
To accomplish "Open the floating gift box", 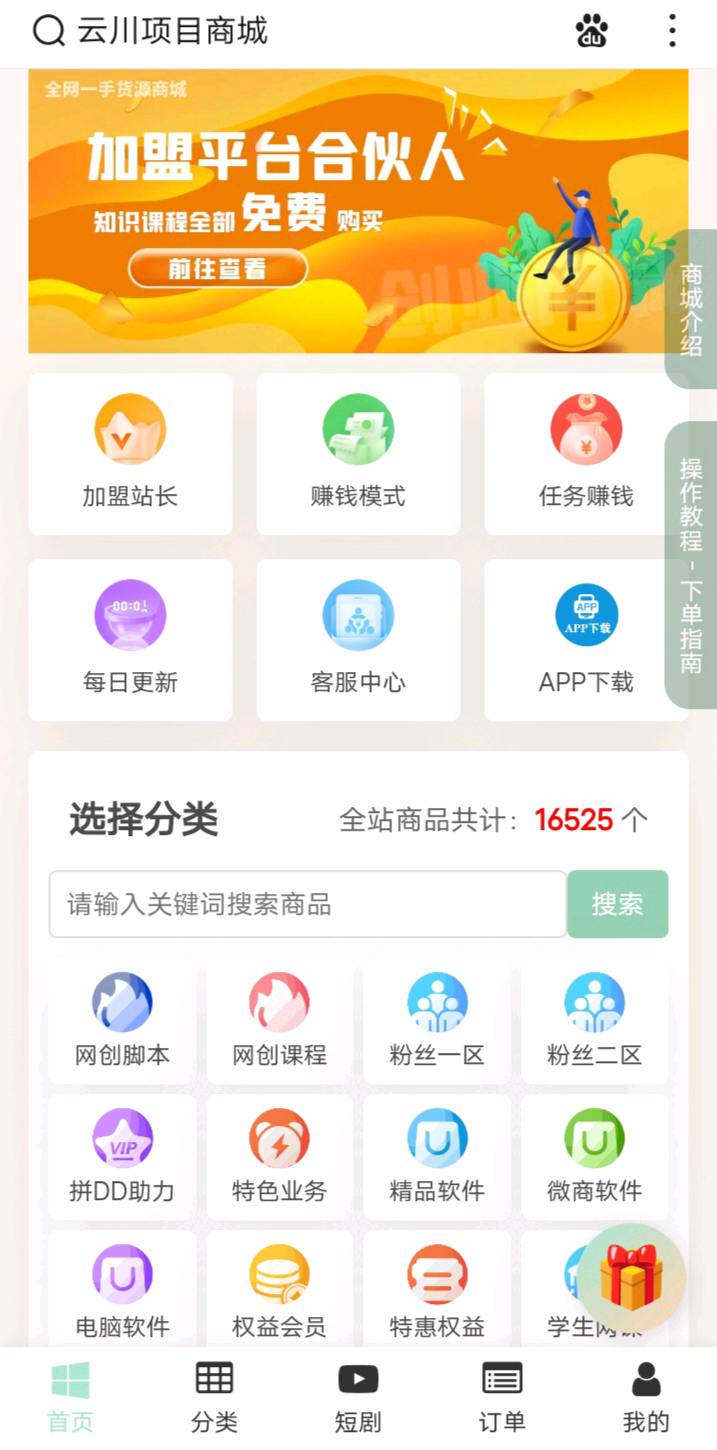I will [631, 1277].
